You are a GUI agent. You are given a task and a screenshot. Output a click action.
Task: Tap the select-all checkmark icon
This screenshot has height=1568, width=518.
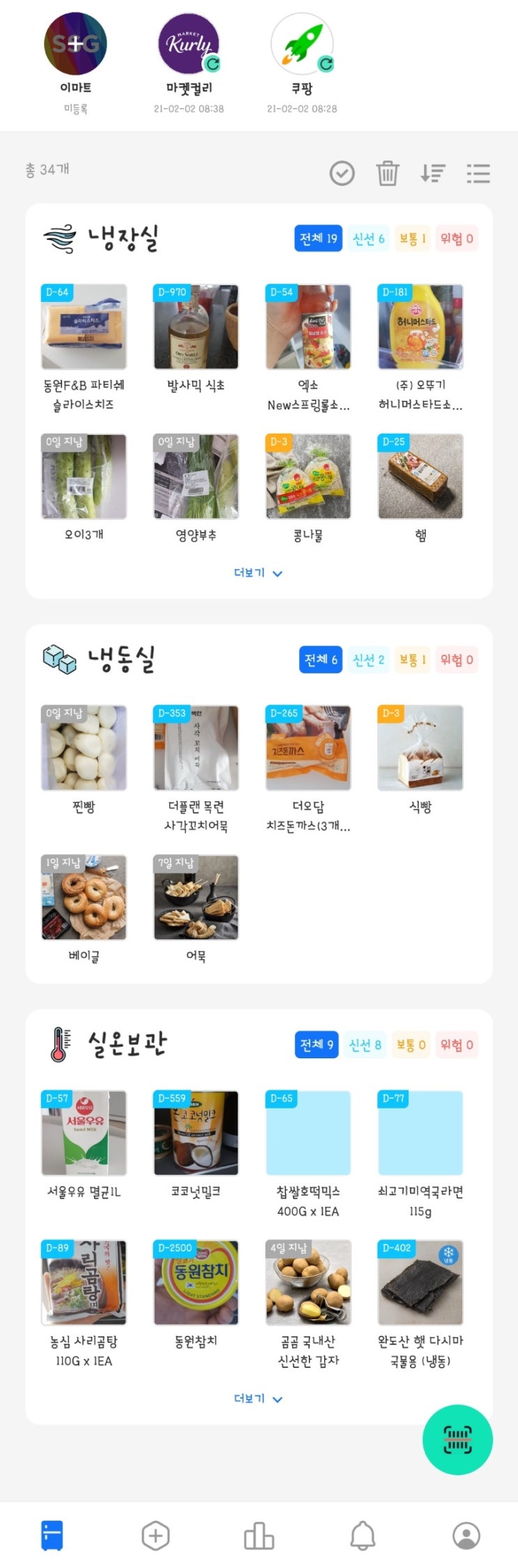tap(342, 173)
